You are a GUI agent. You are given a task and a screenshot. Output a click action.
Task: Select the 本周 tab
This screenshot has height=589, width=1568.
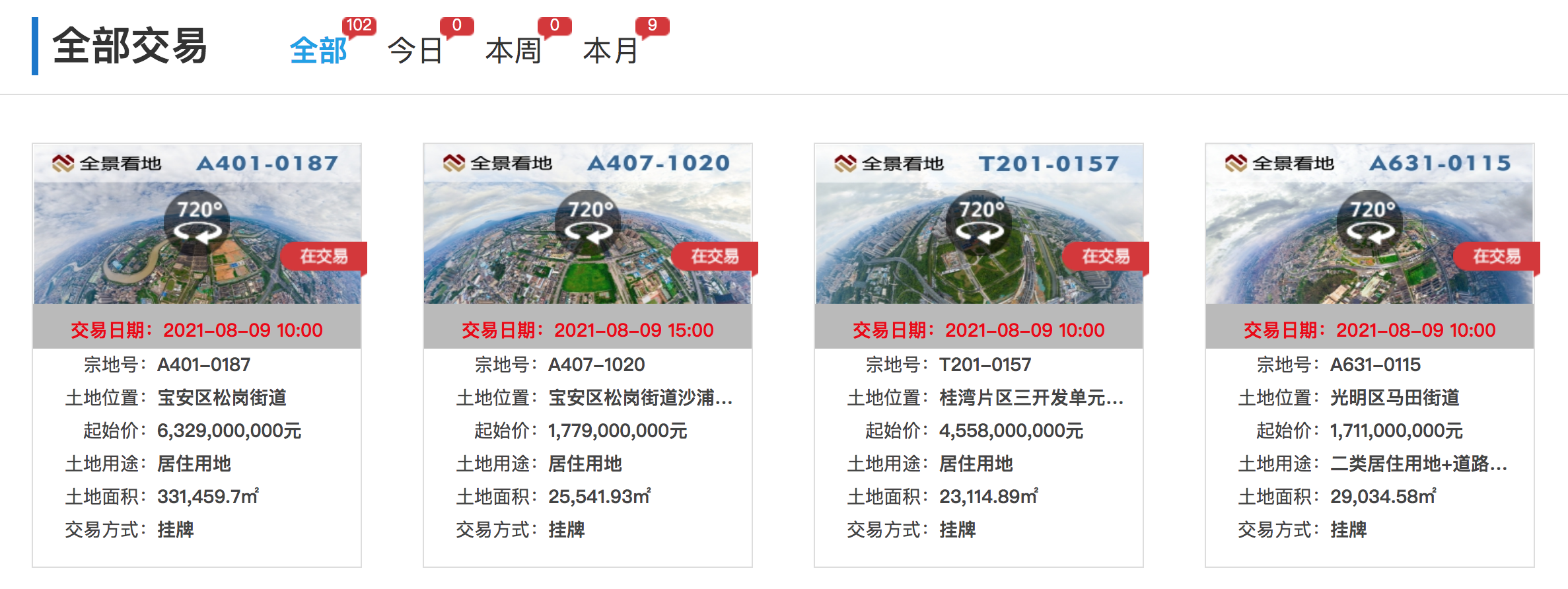coord(513,50)
